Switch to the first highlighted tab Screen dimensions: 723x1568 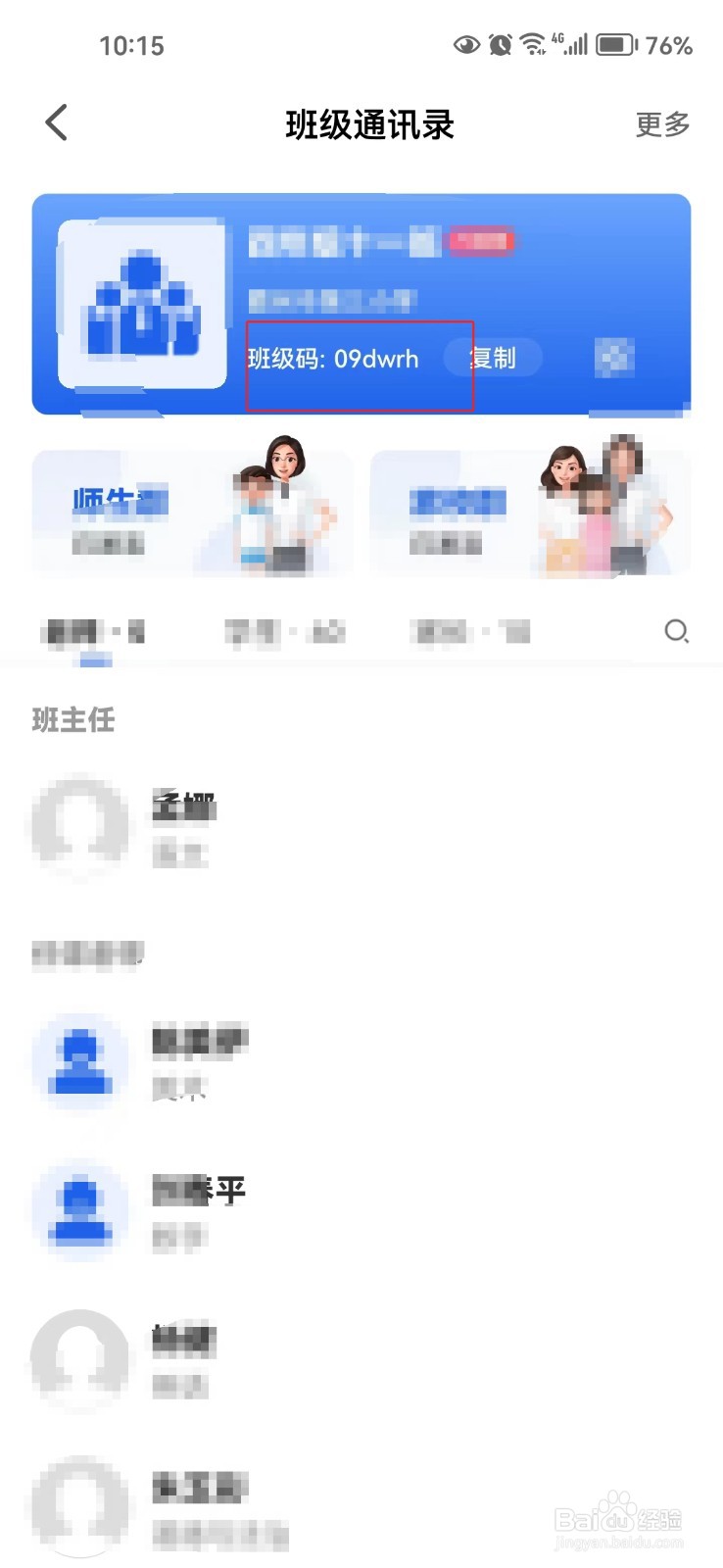[x=93, y=632]
